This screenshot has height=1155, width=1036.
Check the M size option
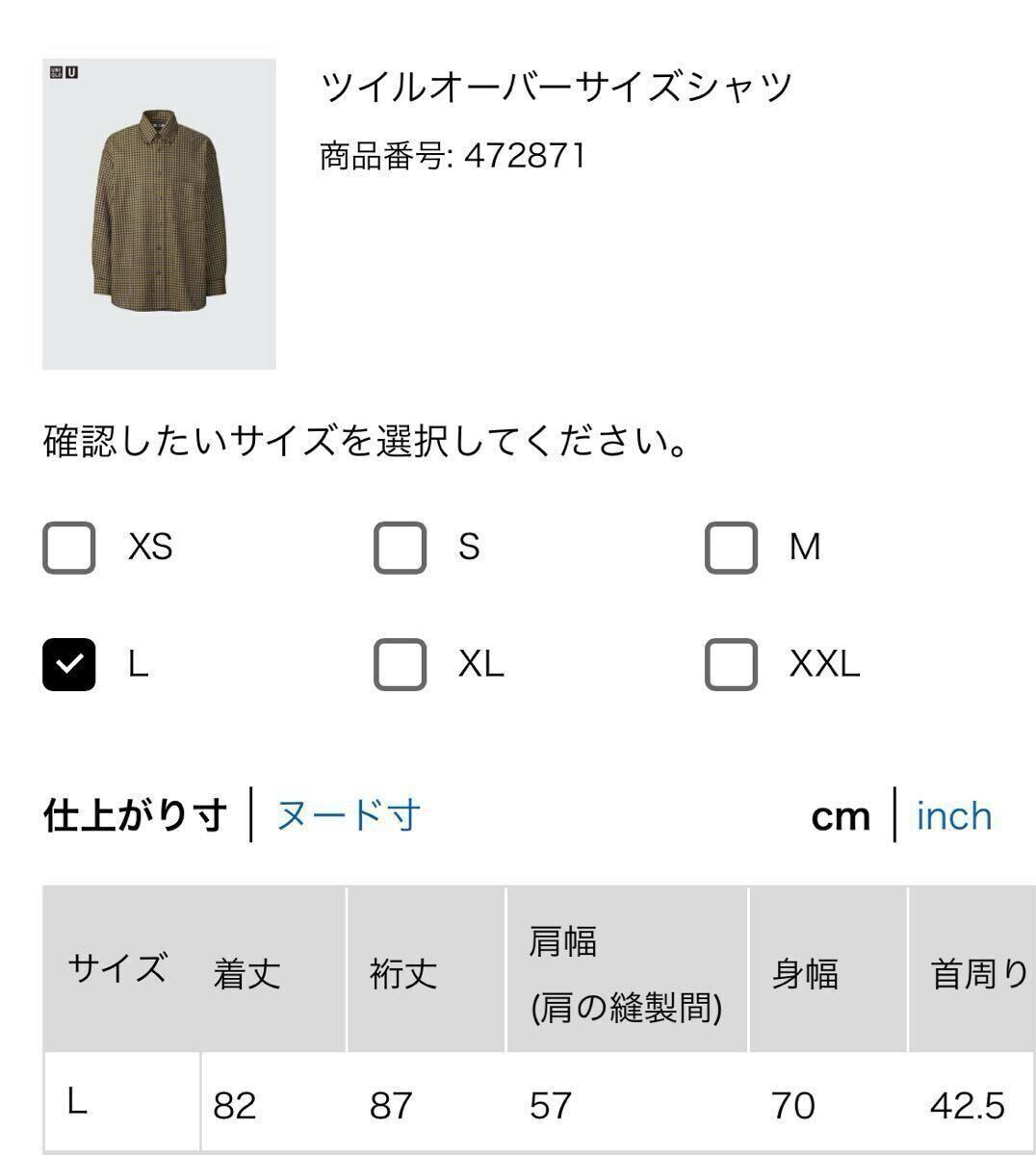(732, 549)
